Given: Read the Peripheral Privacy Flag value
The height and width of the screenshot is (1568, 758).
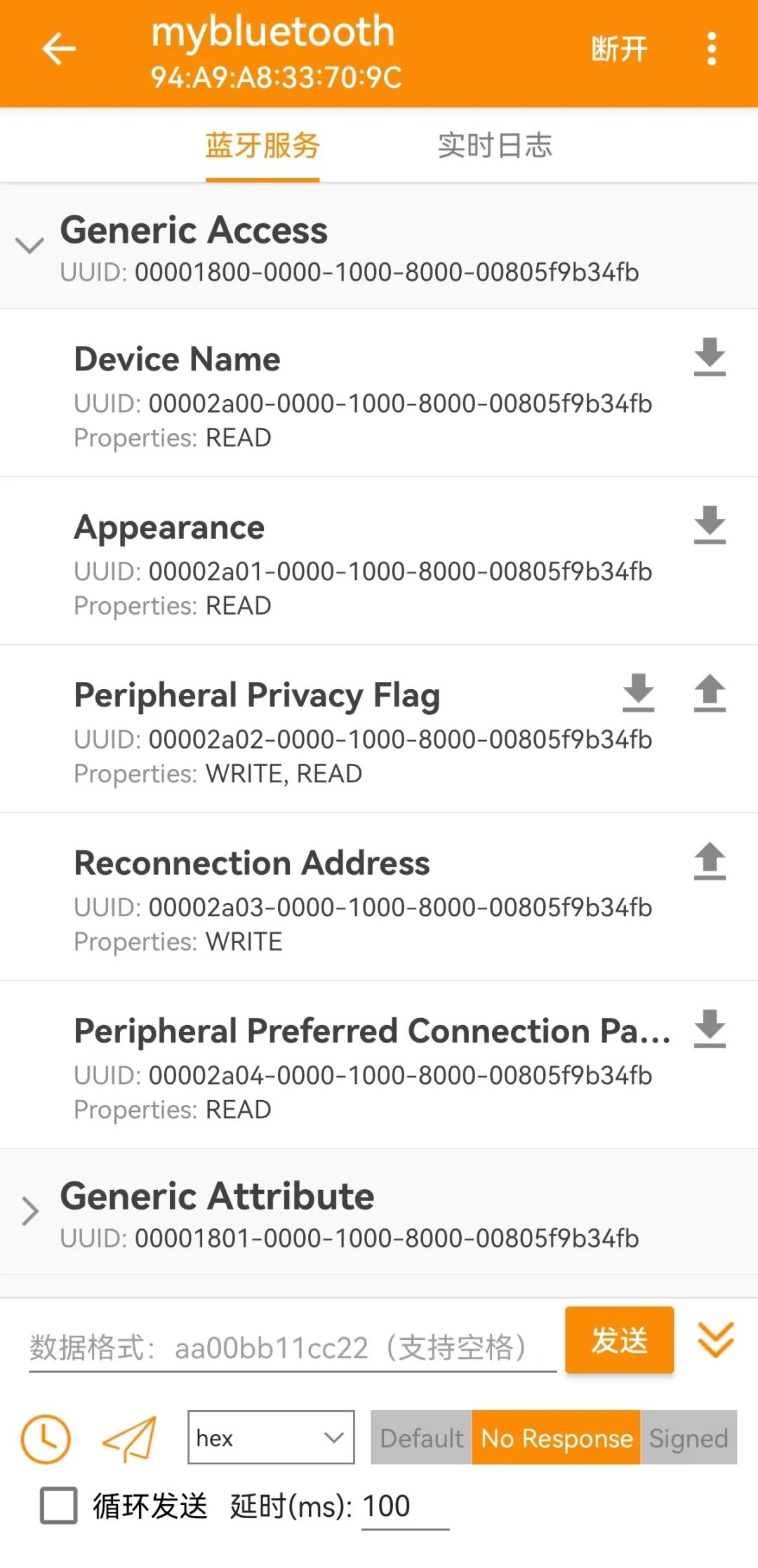Looking at the screenshot, I should (x=638, y=692).
